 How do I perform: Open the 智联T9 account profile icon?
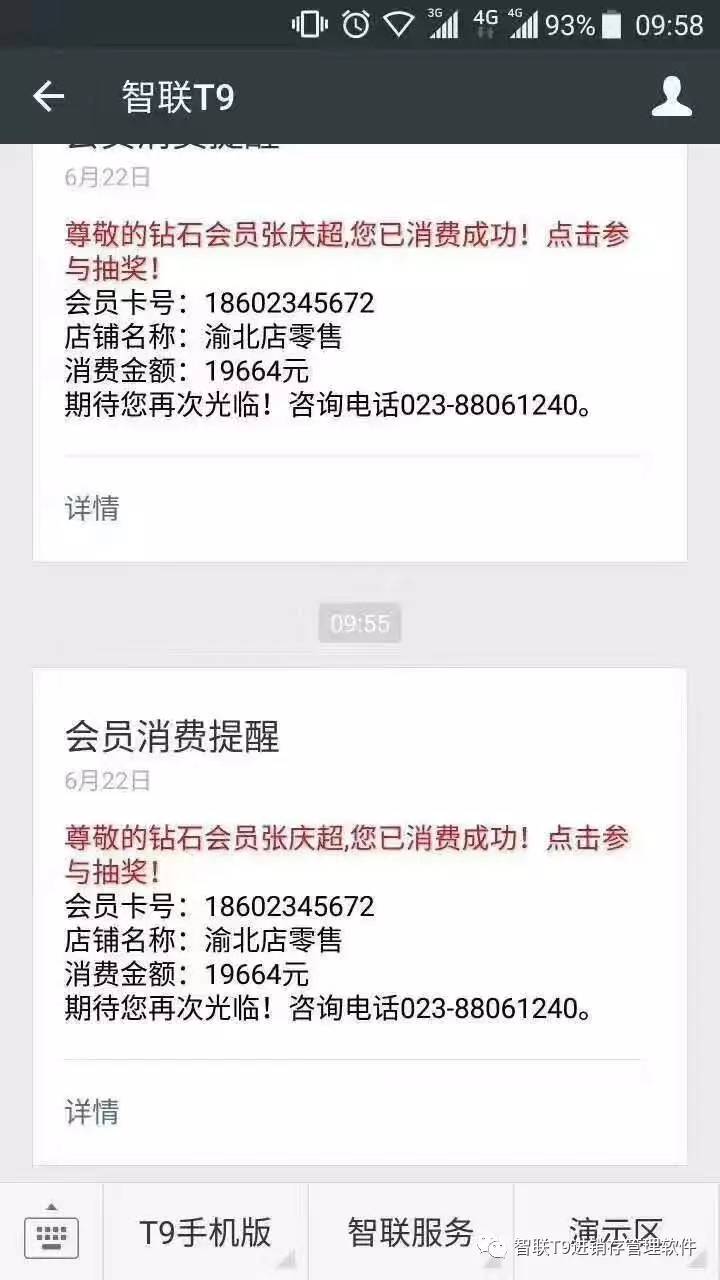(671, 97)
